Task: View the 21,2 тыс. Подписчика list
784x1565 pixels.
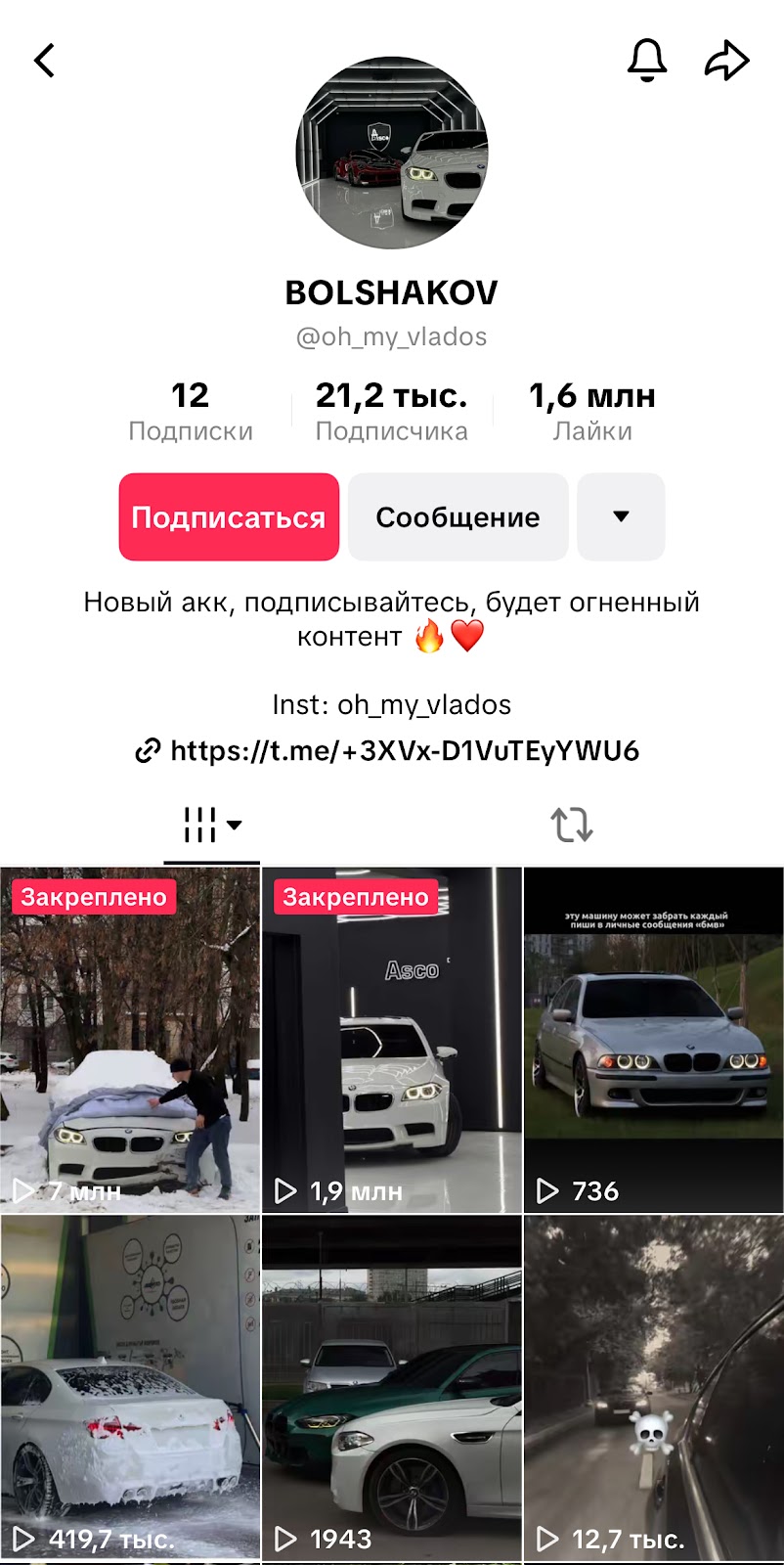Action: (391, 411)
